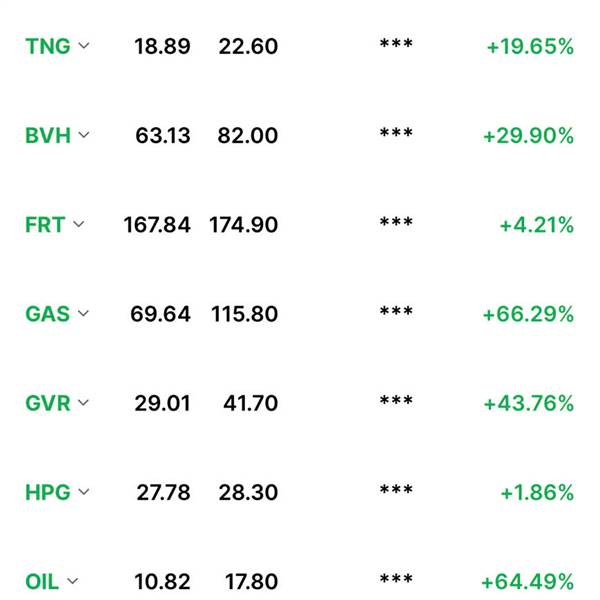Image resolution: width=600 pixels, height=600 pixels.
Task: Expand the OIL stock row
Action: pos(73,581)
